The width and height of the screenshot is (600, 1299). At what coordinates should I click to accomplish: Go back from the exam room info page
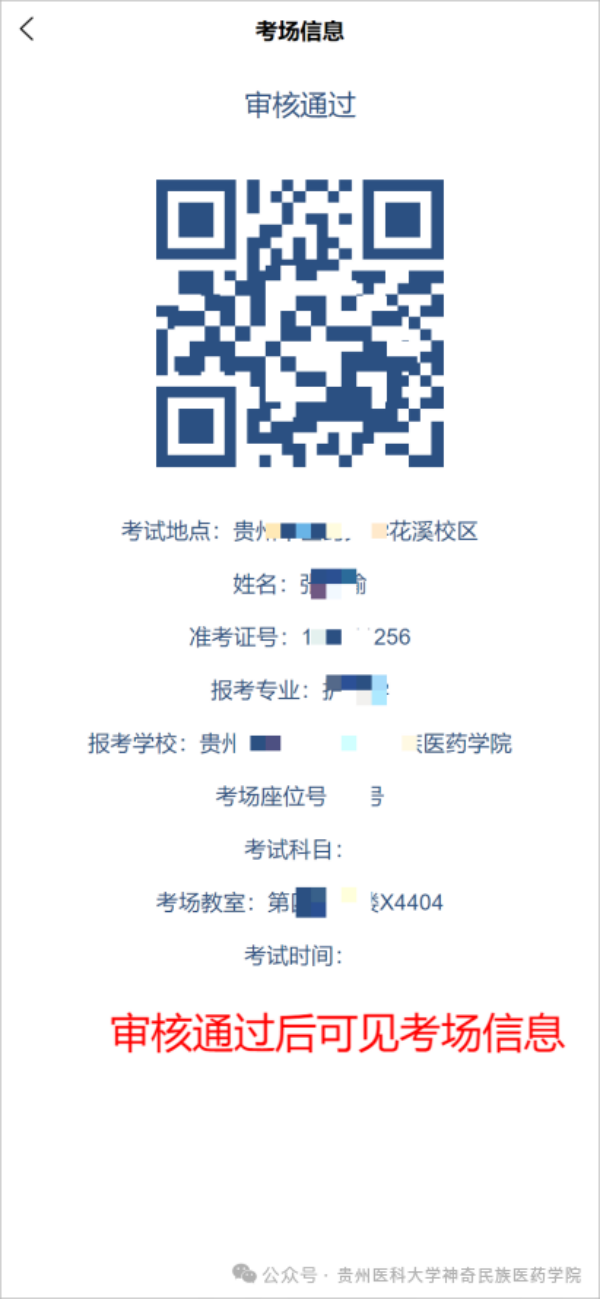coord(27,30)
